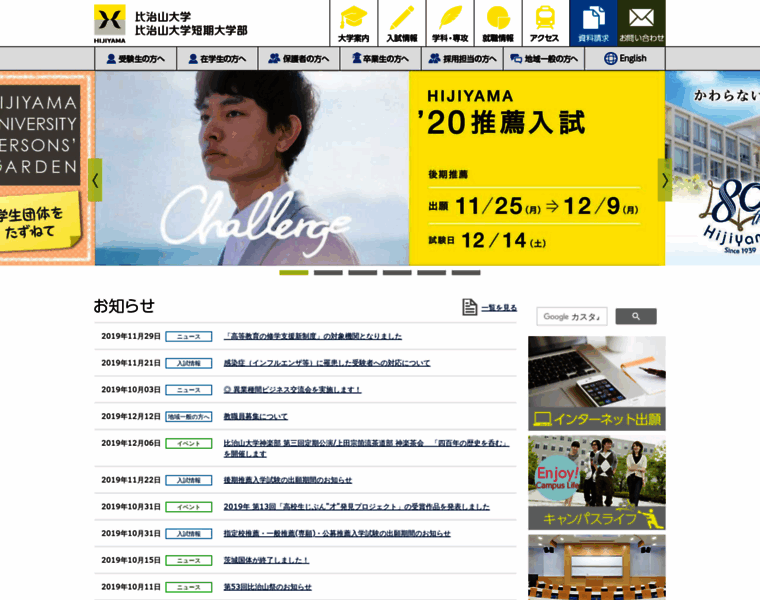Open 第53回比治山祭のお知らせ news item
760x600 pixels.
(267, 587)
